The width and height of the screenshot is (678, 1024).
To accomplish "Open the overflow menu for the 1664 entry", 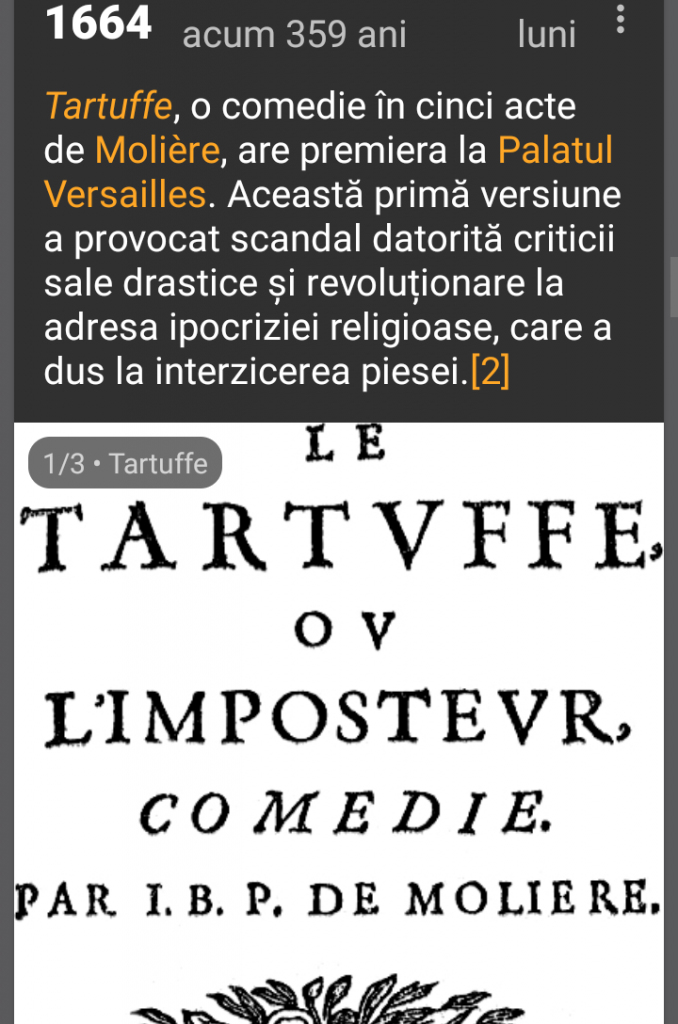I will [x=621, y=20].
